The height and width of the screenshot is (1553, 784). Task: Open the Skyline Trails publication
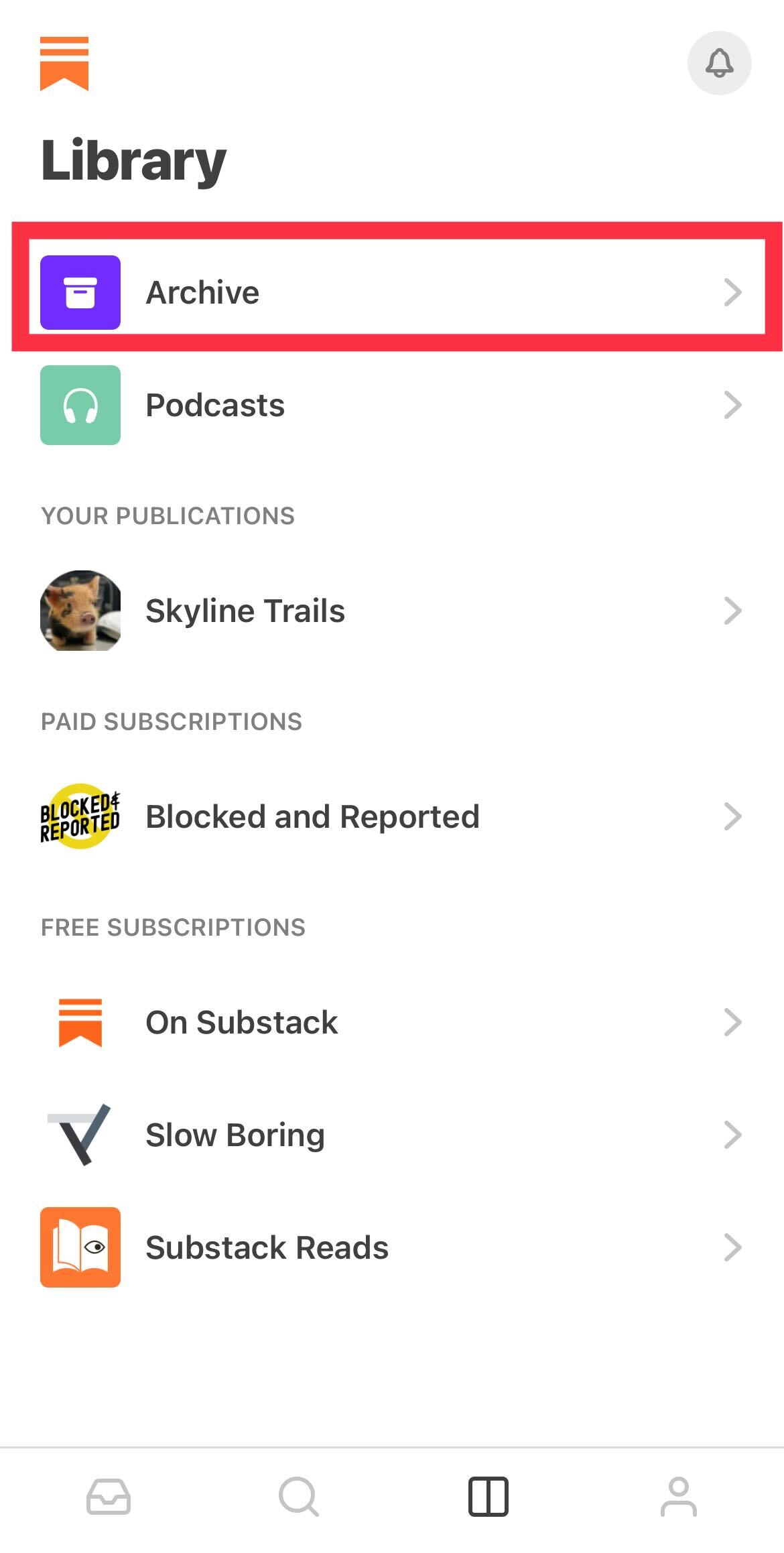click(x=245, y=610)
